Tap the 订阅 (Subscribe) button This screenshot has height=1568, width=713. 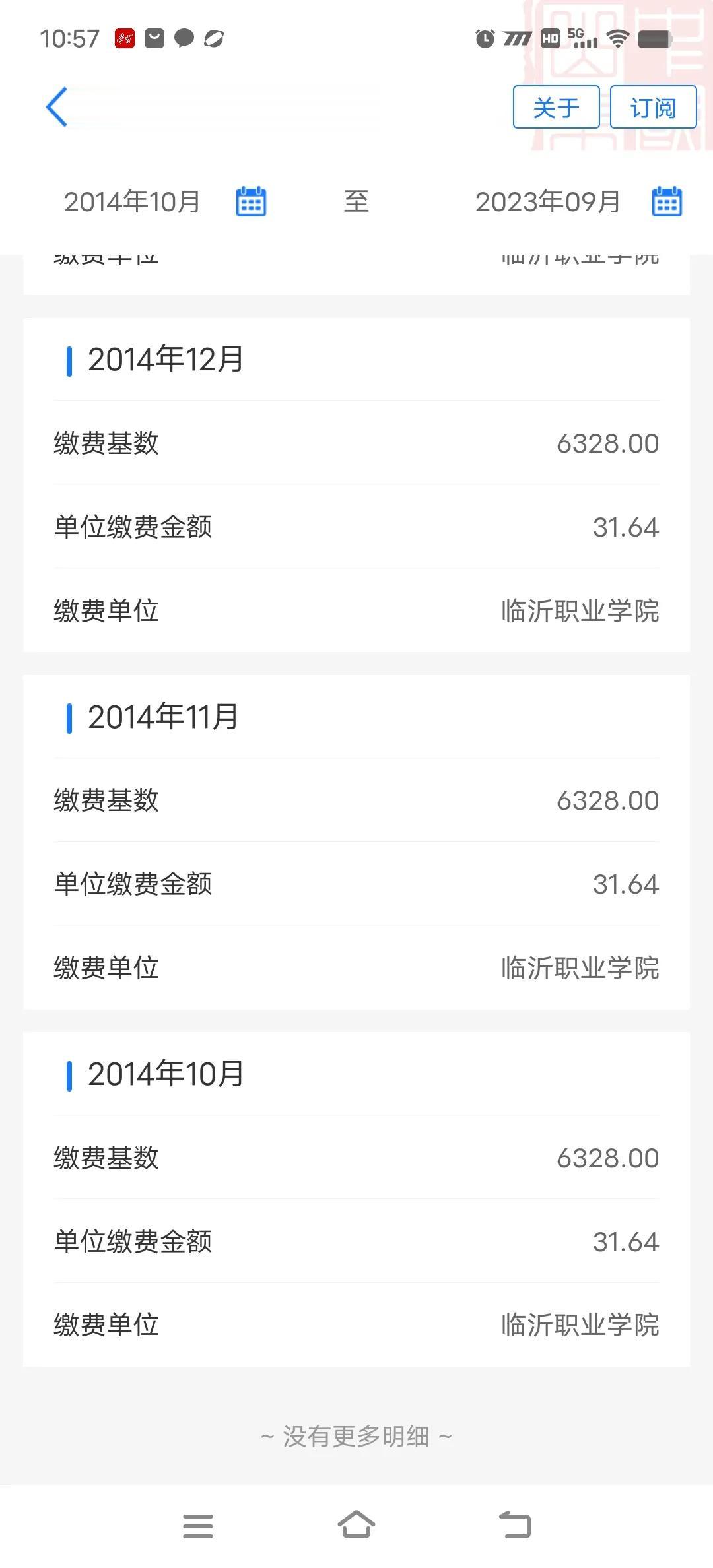pyautogui.click(x=653, y=107)
